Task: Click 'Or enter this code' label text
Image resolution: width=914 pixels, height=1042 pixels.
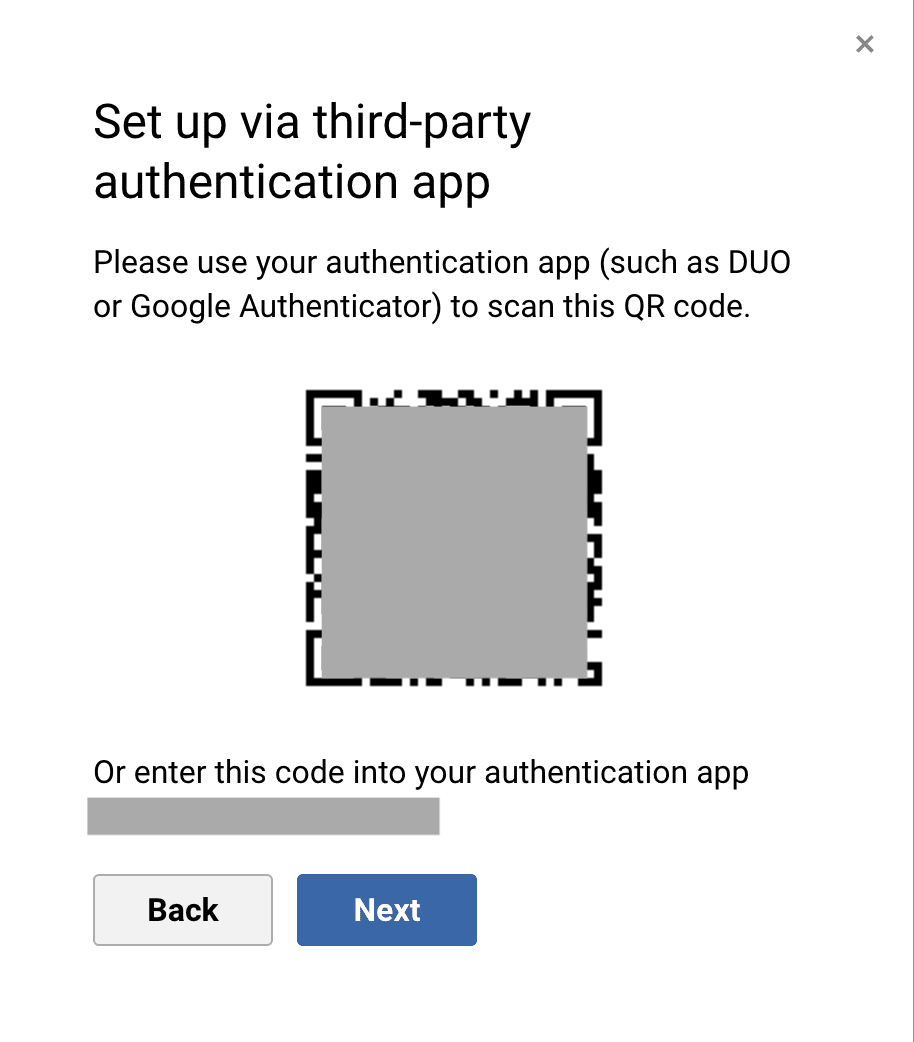Action: pyautogui.click(x=420, y=772)
